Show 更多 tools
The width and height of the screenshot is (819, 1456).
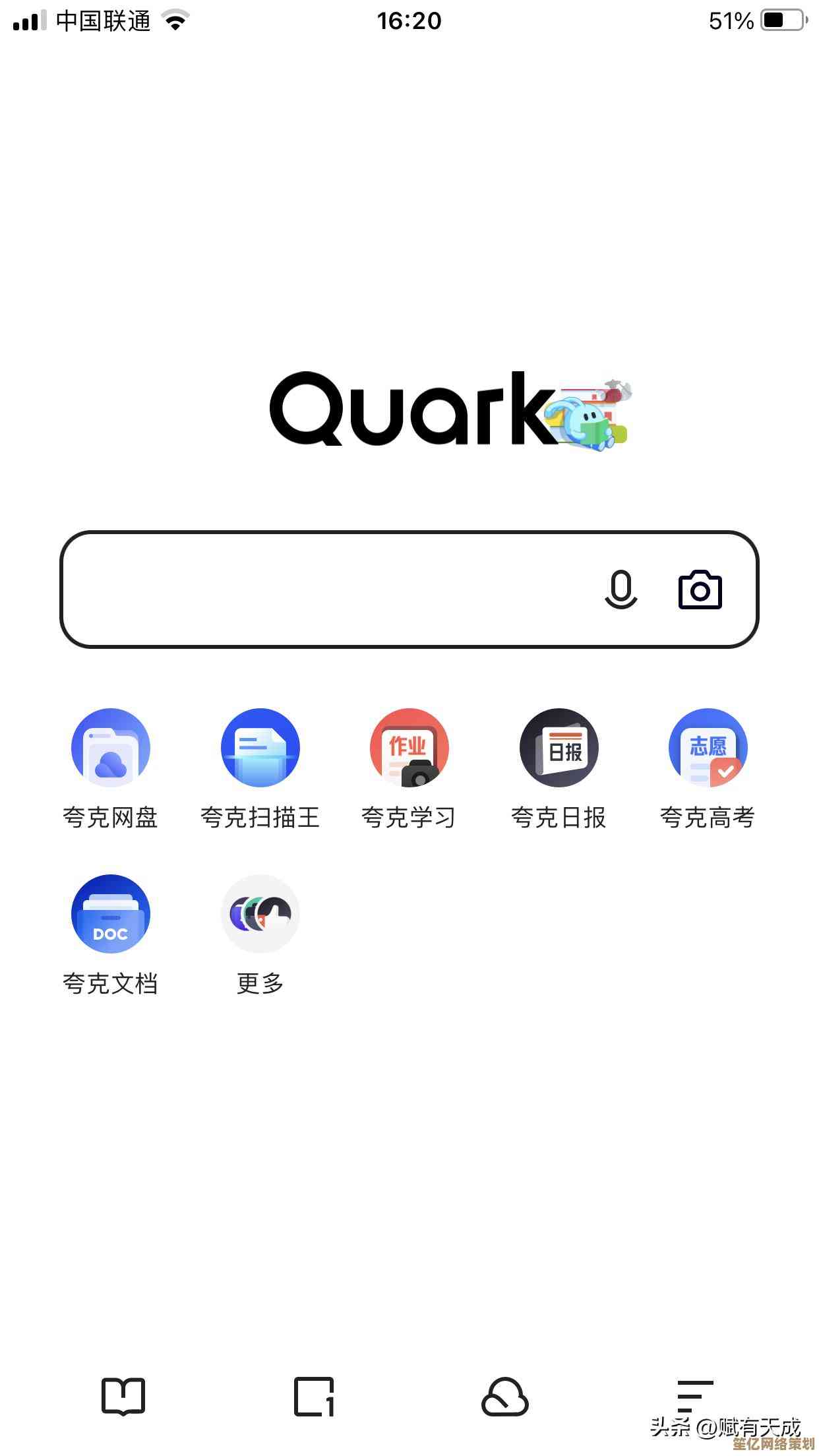[x=260, y=914]
